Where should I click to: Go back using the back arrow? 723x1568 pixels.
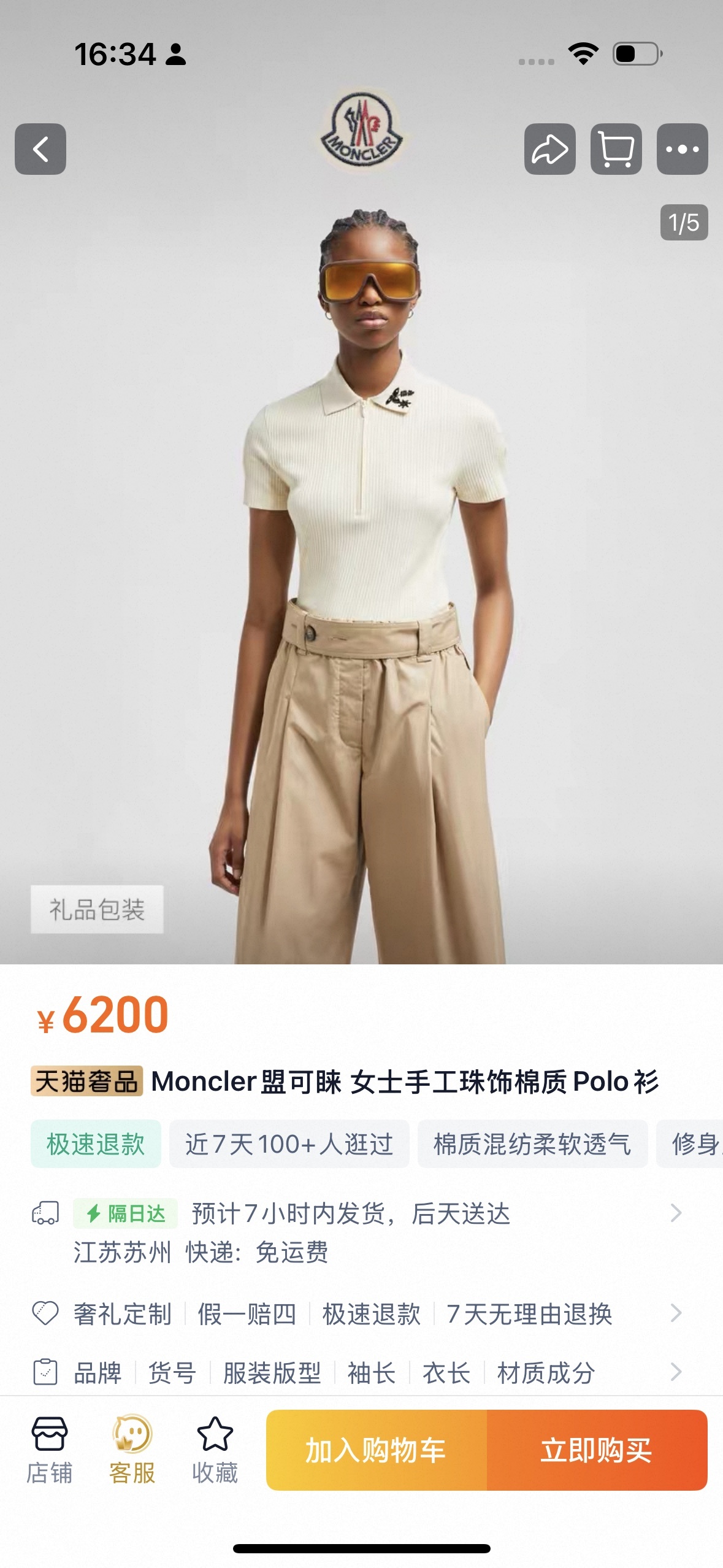point(40,149)
